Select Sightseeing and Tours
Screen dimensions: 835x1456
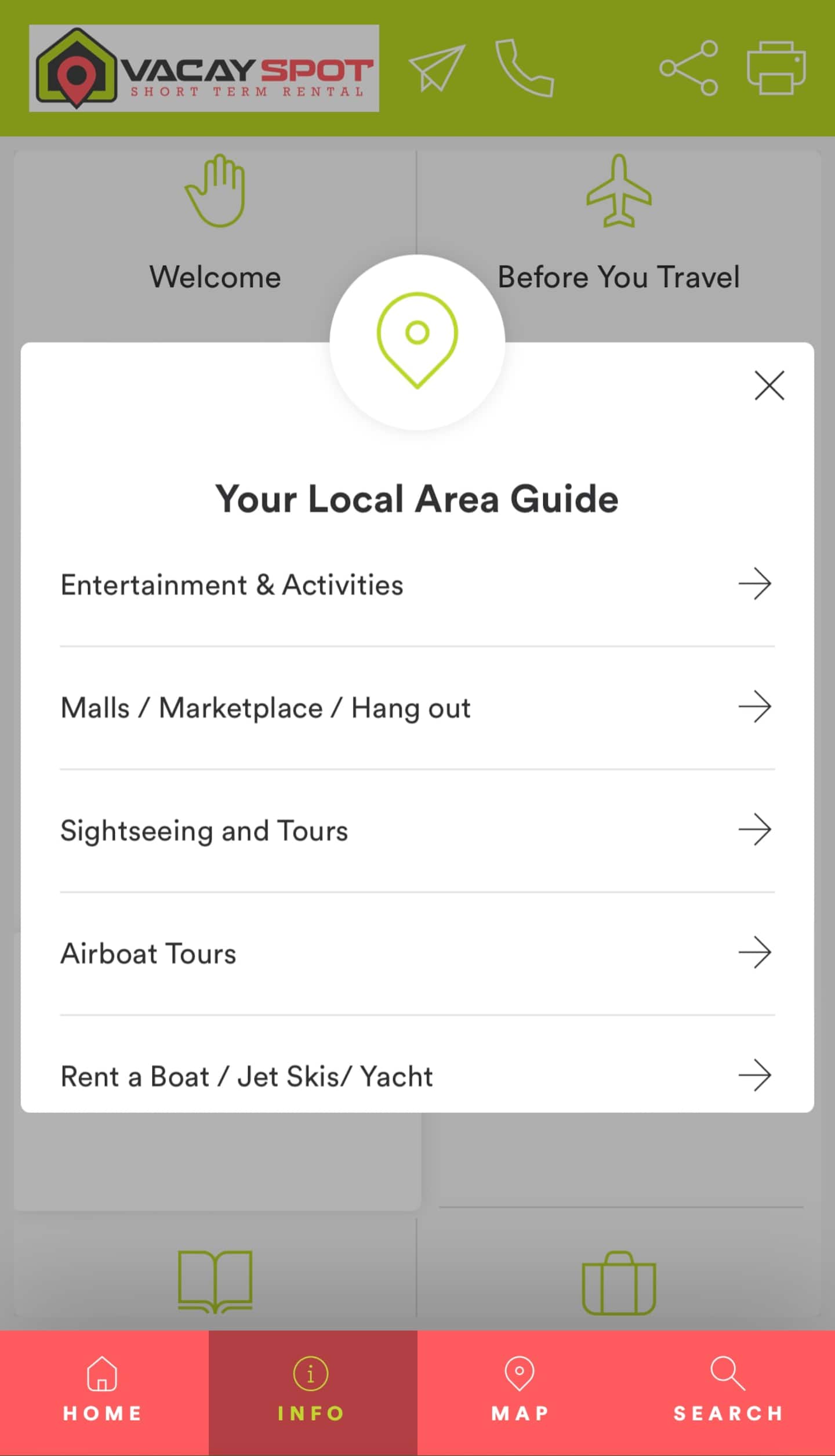coord(417,830)
